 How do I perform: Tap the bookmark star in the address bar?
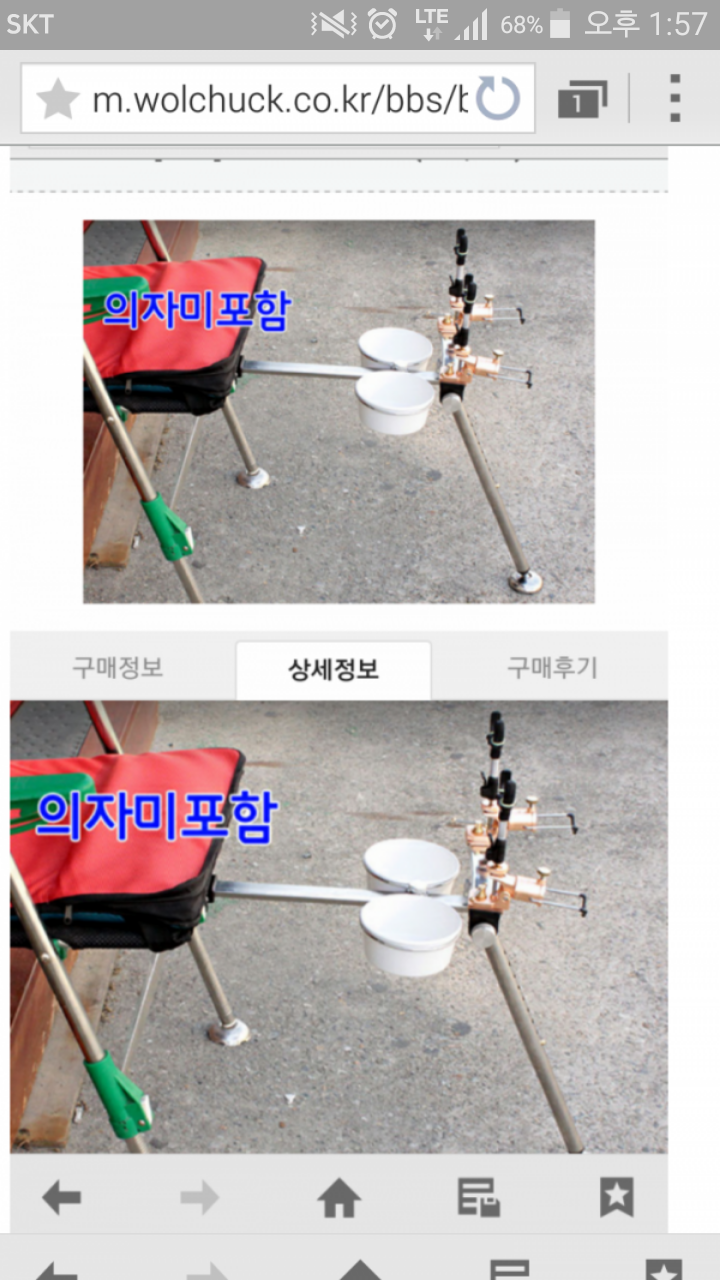pyautogui.click(x=58, y=99)
